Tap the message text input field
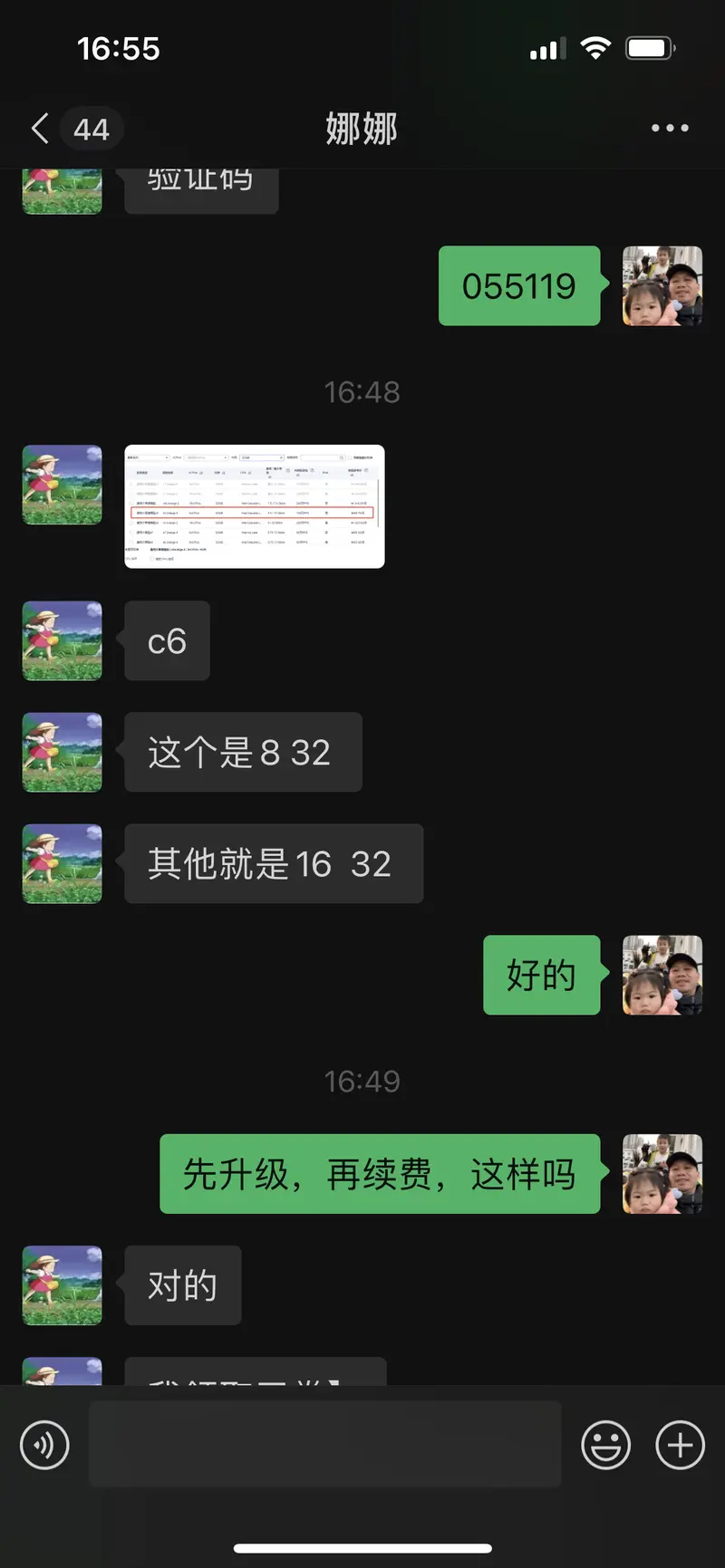The height and width of the screenshot is (1568, 725). click(x=324, y=1445)
